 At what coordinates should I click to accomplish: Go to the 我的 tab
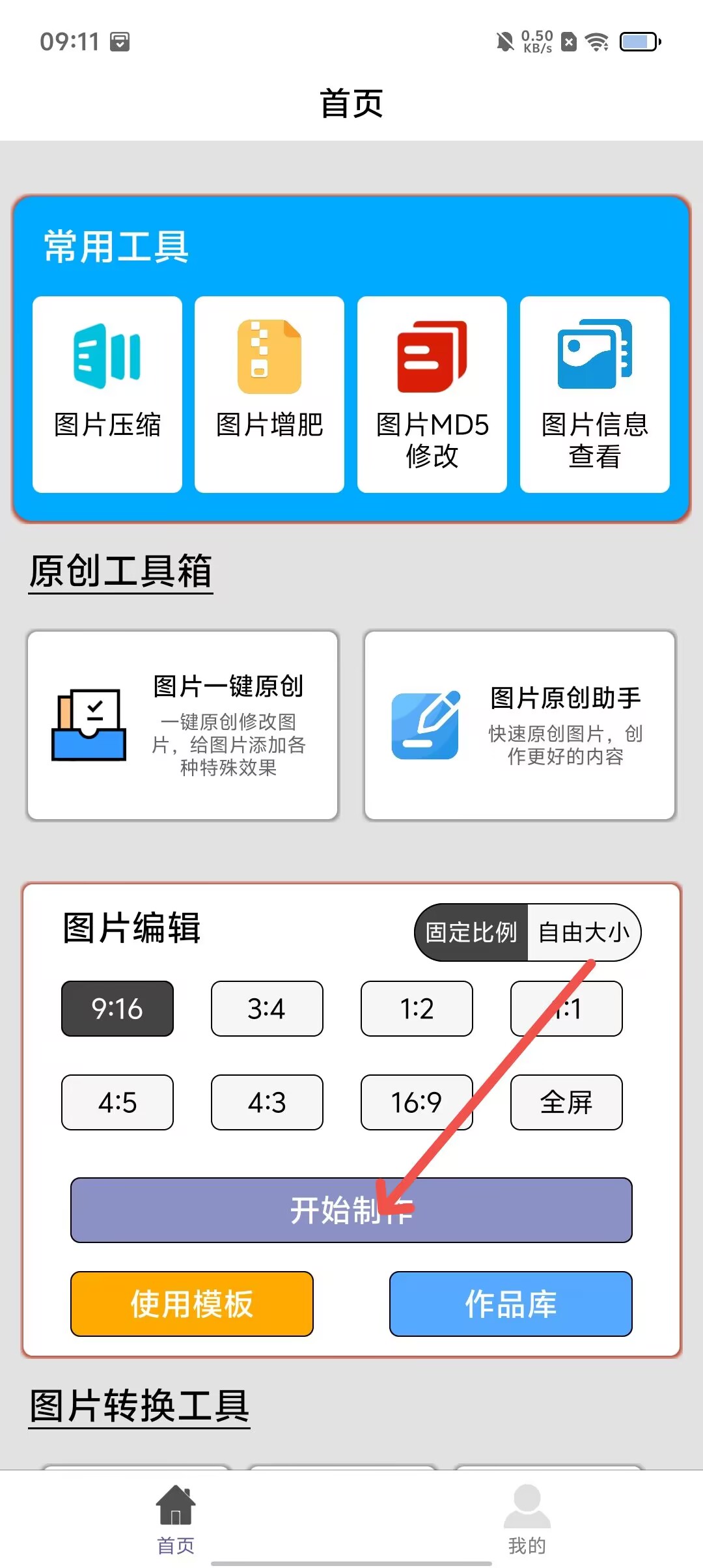tap(527, 1519)
